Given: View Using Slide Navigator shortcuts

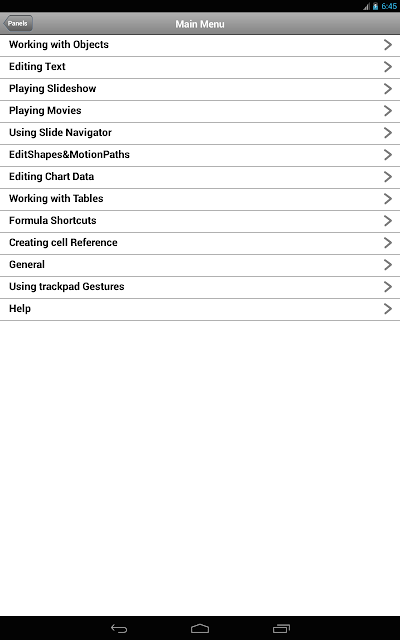Looking at the screenshot, I should (x=200, y=133).
